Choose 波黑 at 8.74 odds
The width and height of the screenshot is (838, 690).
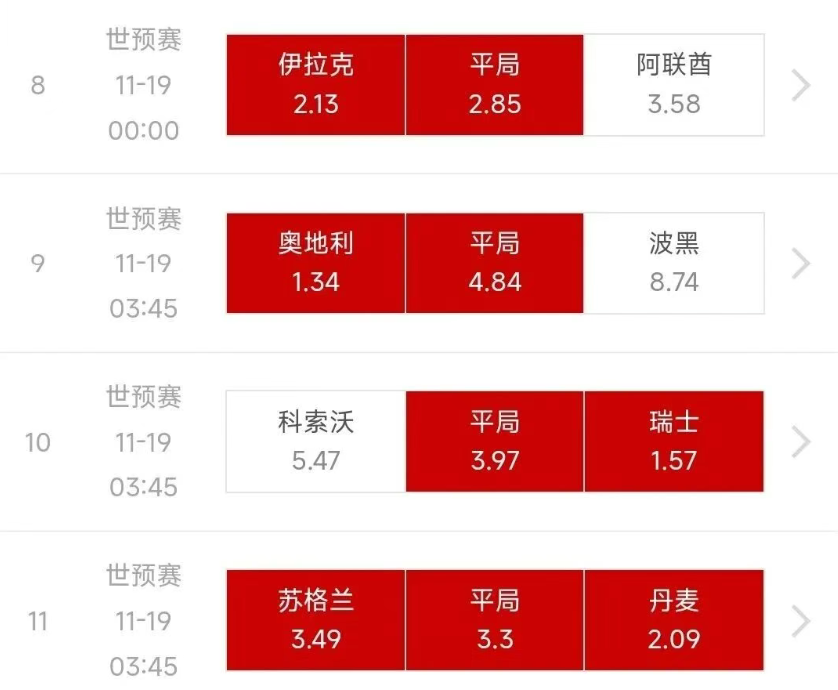coord(674,263)
